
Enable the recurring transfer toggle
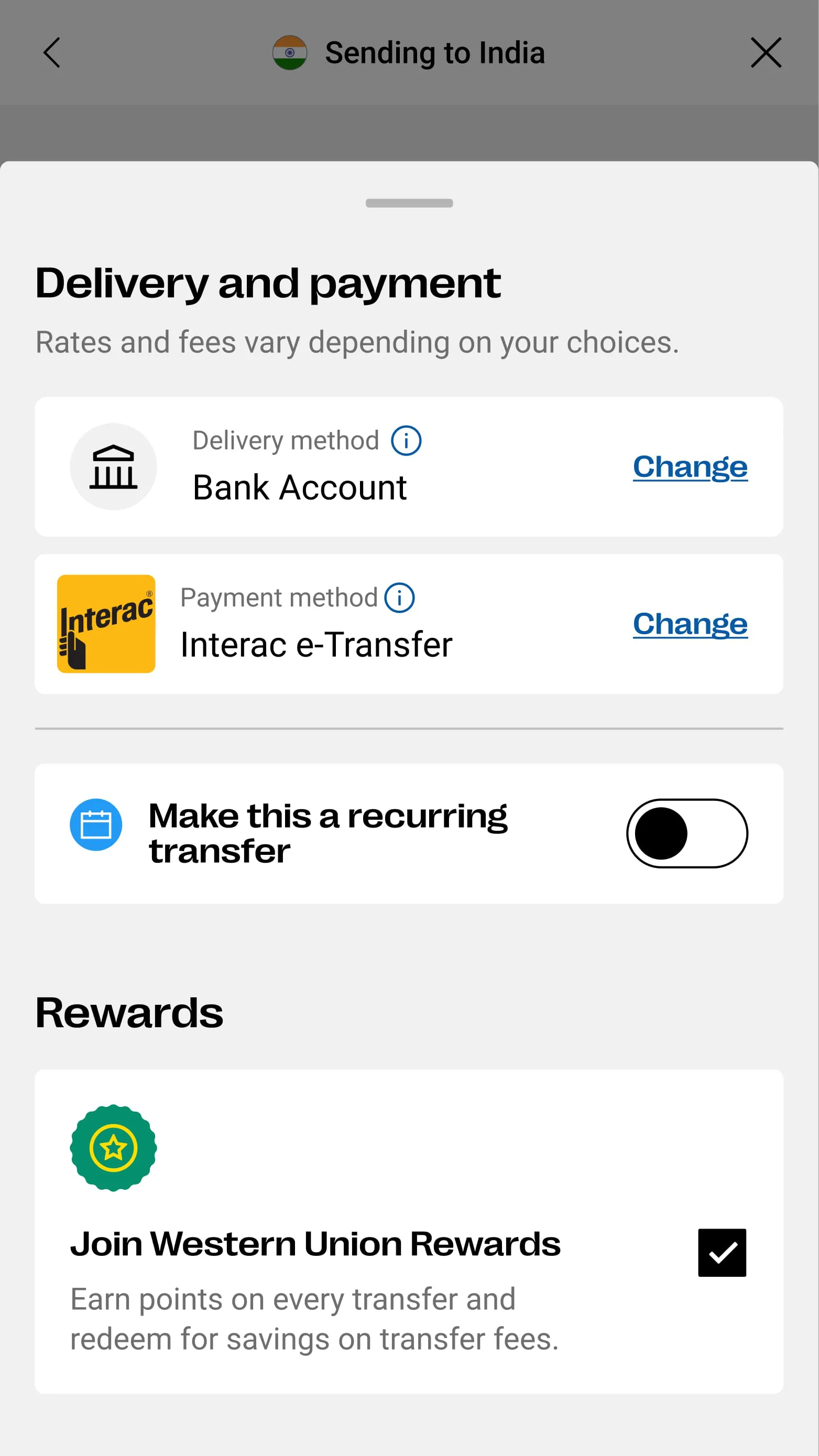point(687,833)
